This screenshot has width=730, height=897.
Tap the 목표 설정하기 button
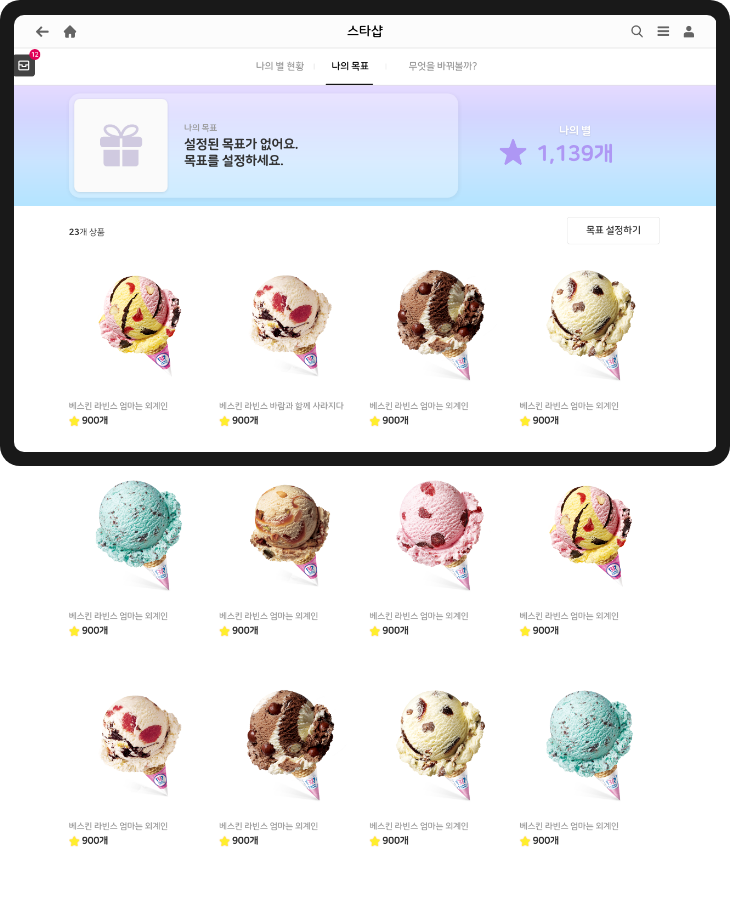(613, 231)
